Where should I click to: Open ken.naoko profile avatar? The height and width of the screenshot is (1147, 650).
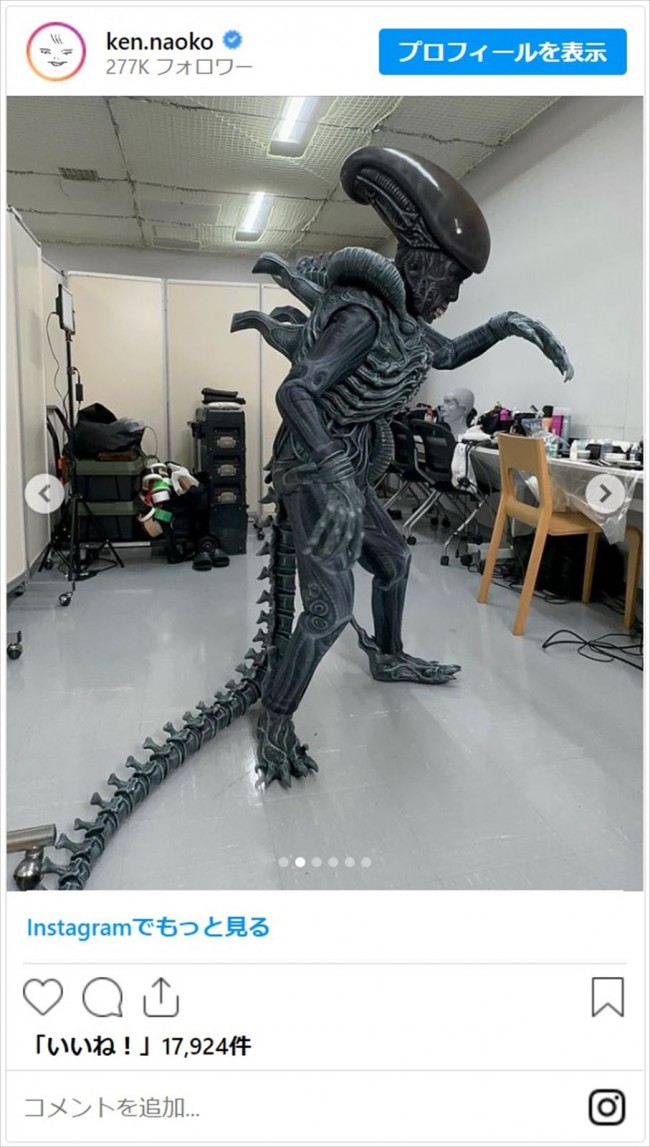point(56,51)
